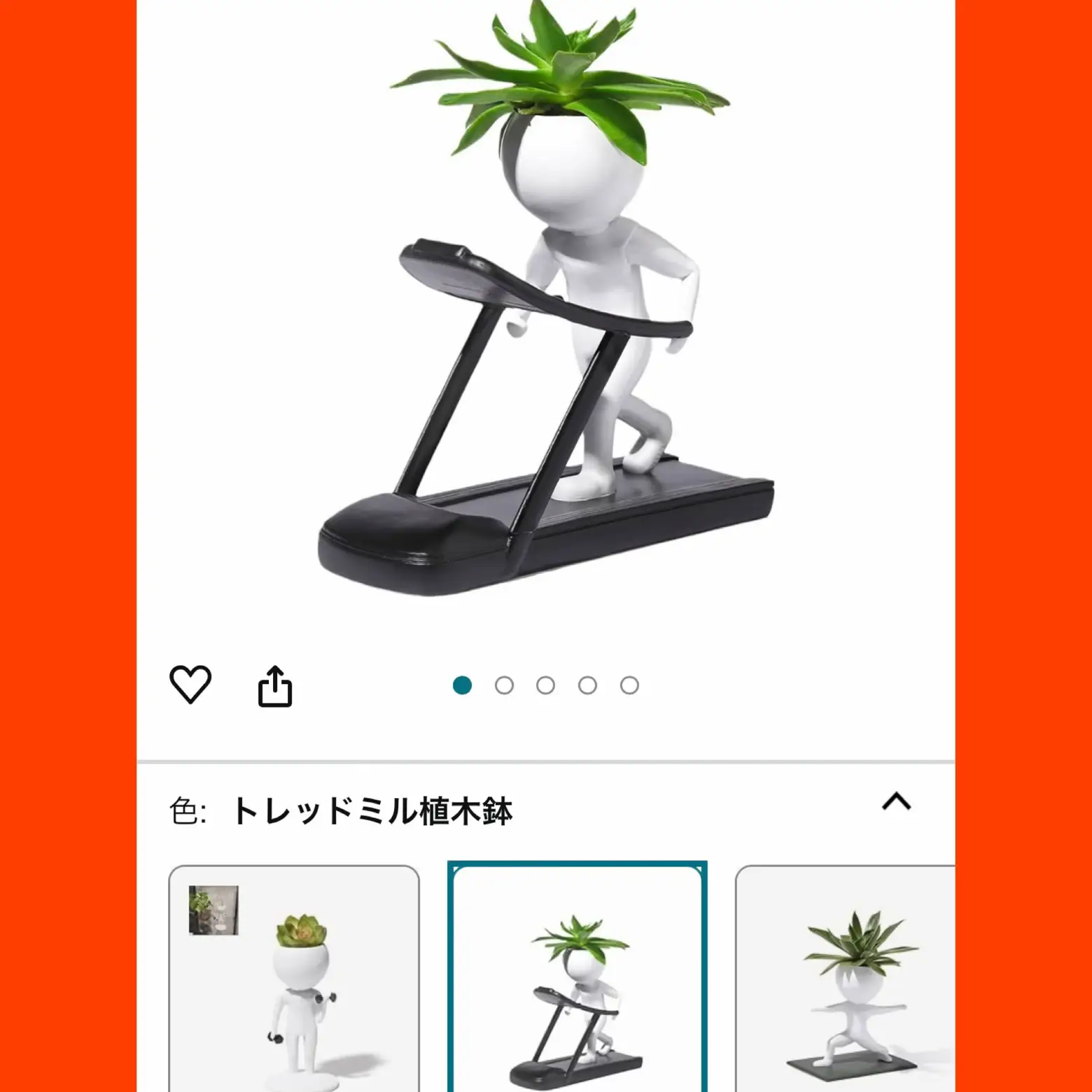This screenshot has width=1092, height=1092.
Task: Collapse the color options section
Action: pyautogui.click(x=896, y=802)
